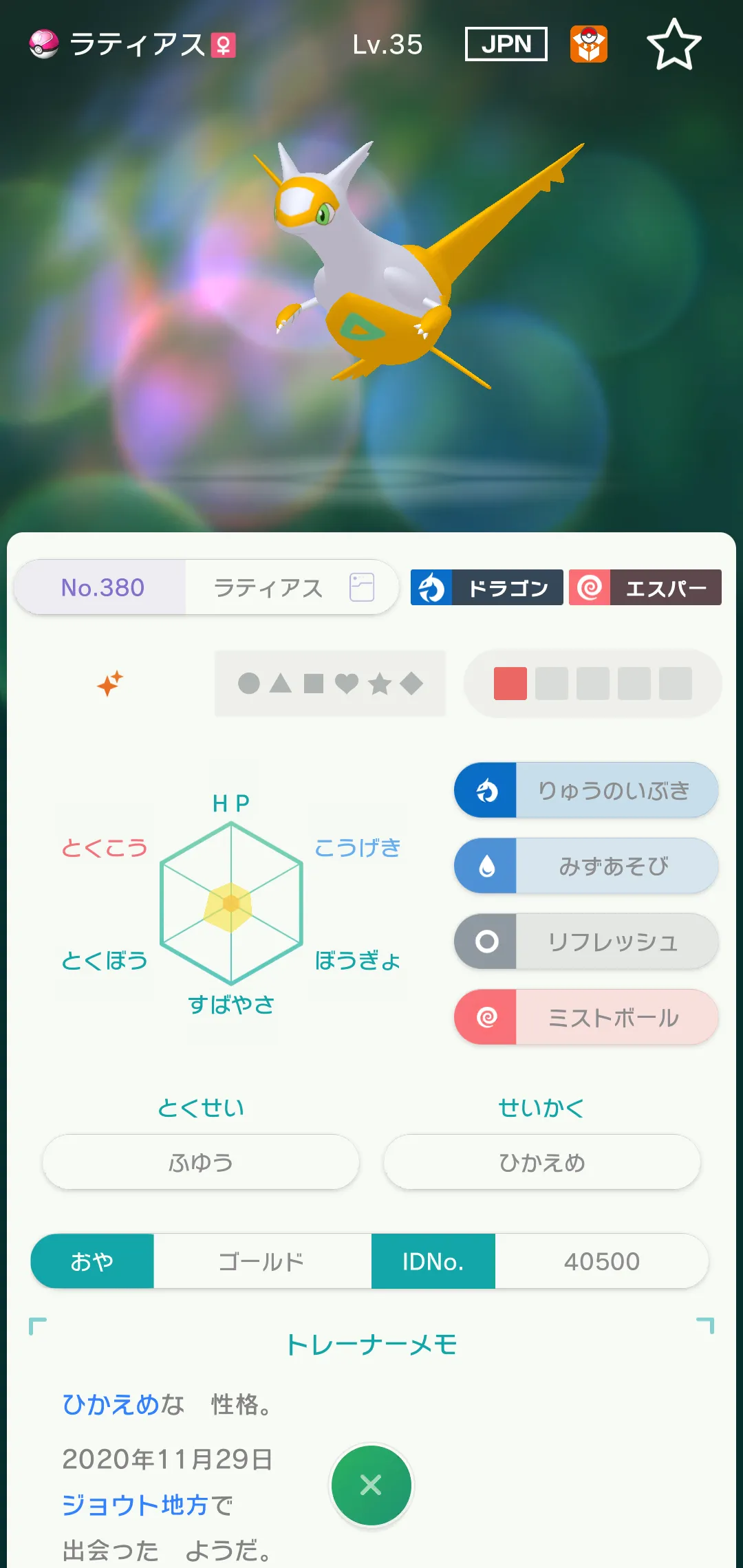Tap the red color label square
The width and height of the screenshot is (743, 1568).
(510, 684)
